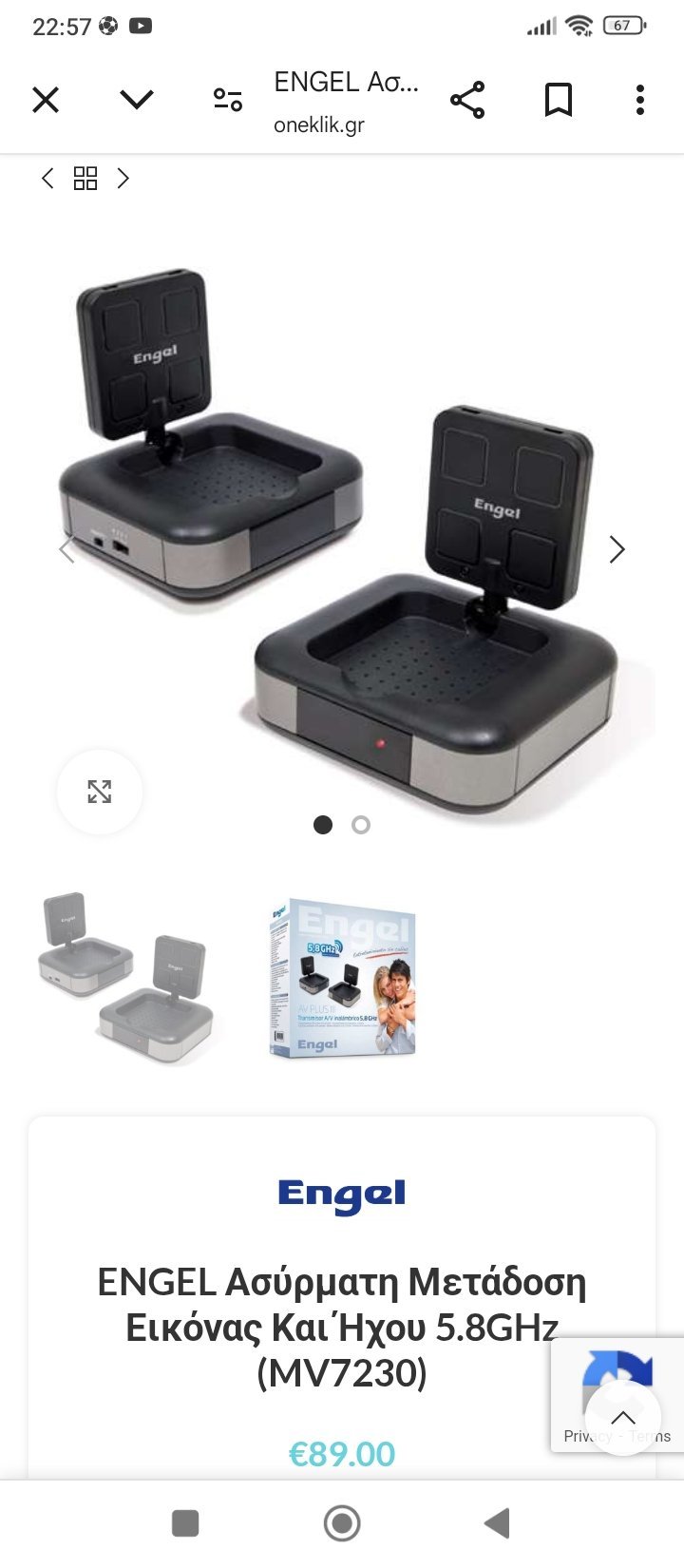Viewport: 684px width, 1568px height.
Task: Share this oneklik.gr page
Action: click(466, 100)
